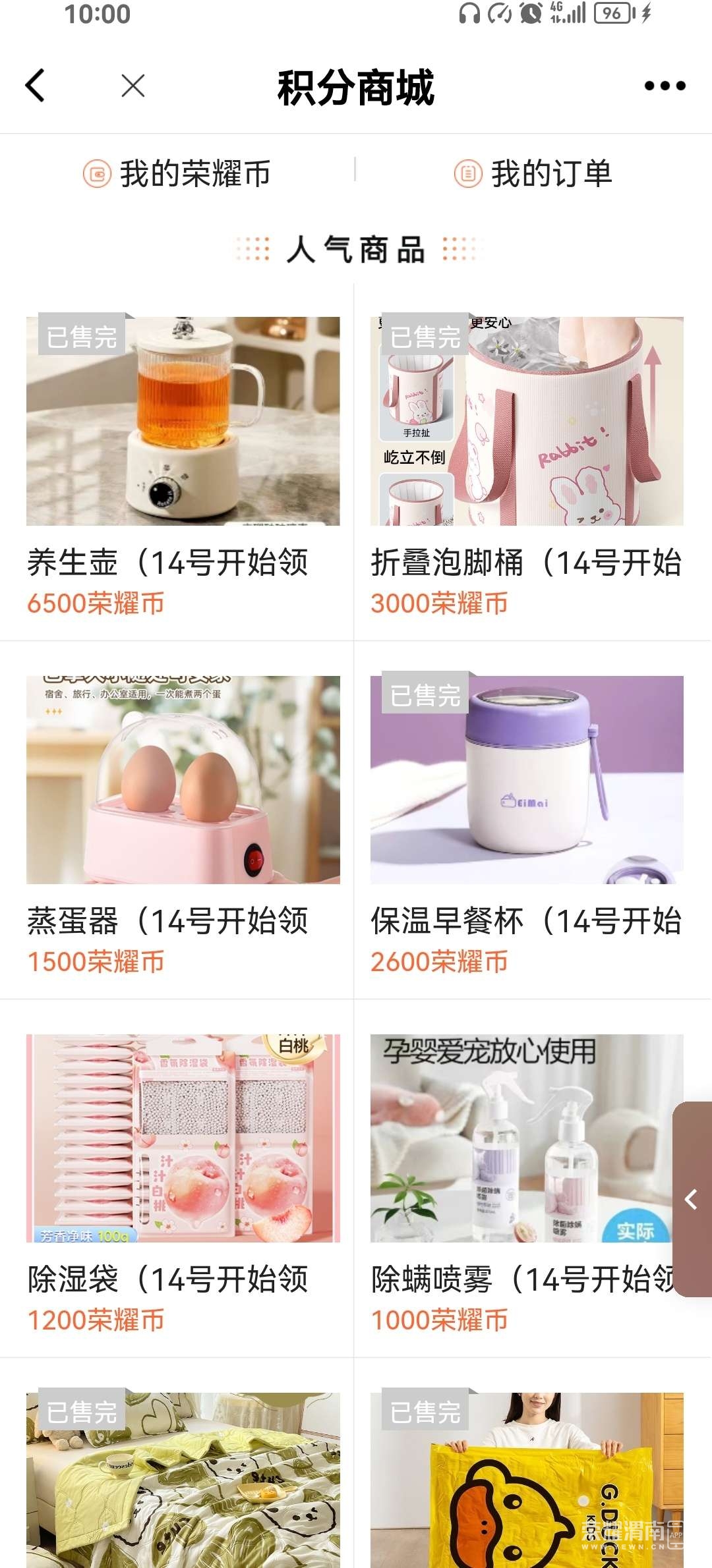Open 我的荣耀币 balance
The image size is (712, 1568).
[177, 174]
